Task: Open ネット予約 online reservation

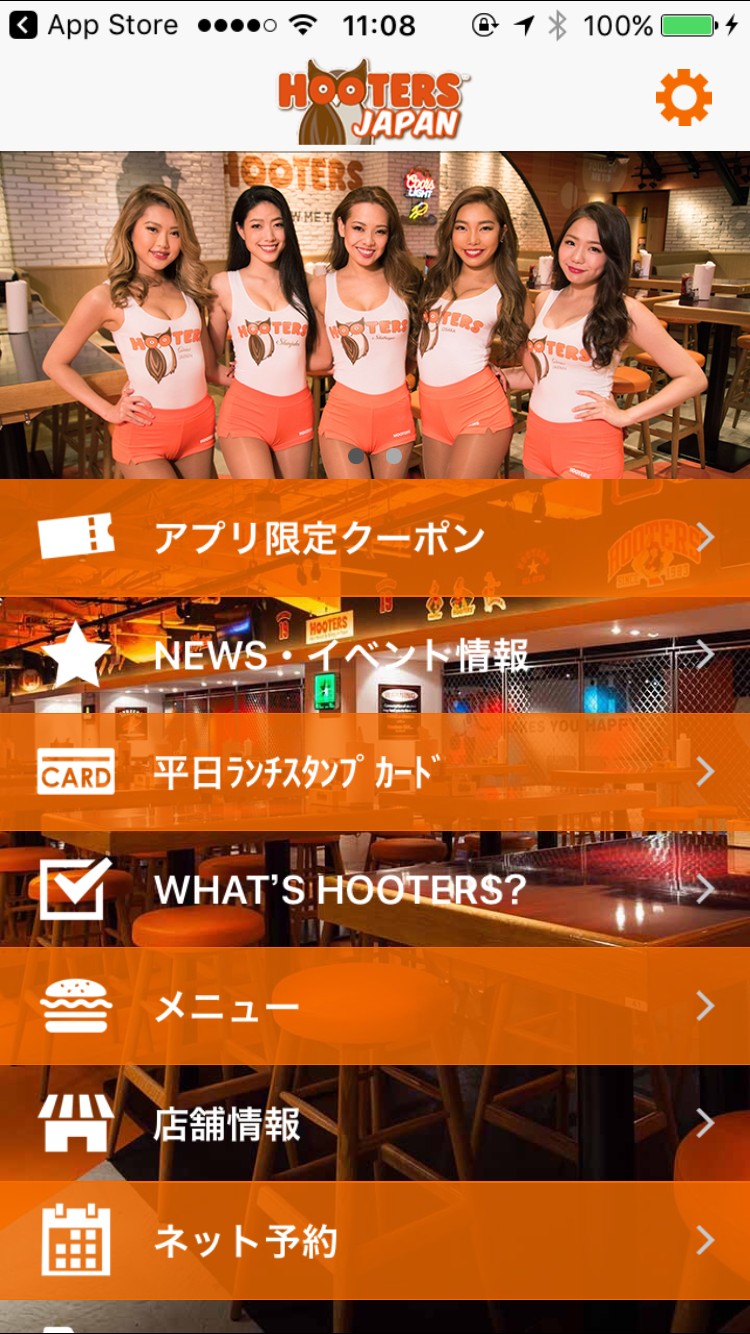Action: (375, 1241)
